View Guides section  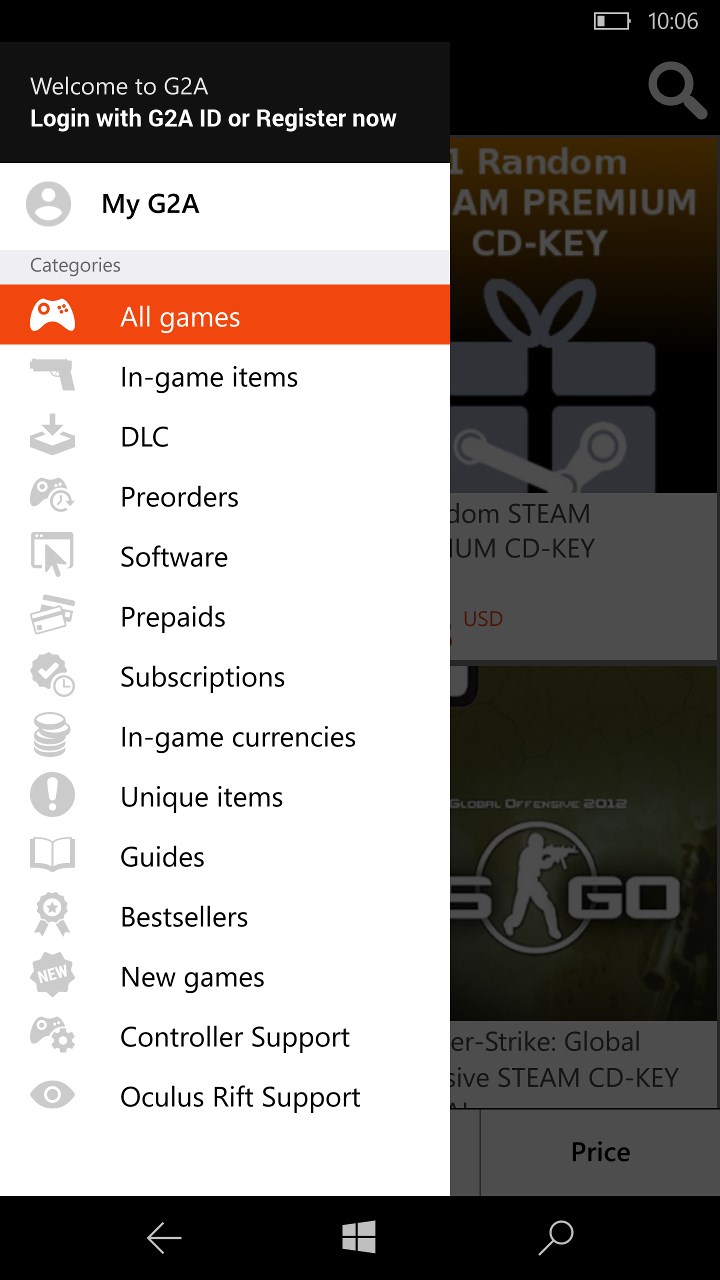coord(162,857)
